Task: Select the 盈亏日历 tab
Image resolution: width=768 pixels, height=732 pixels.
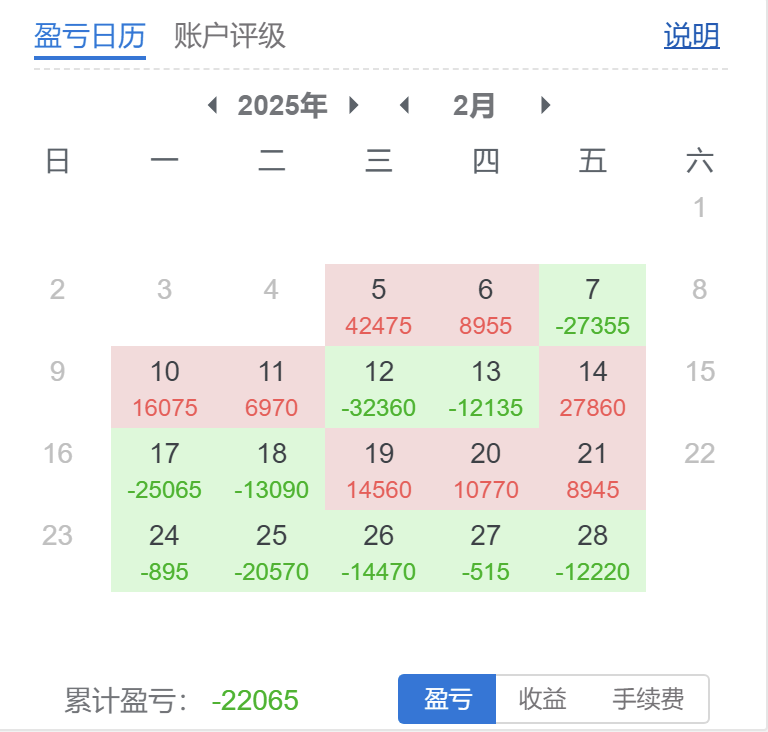Action: (90, 37)
